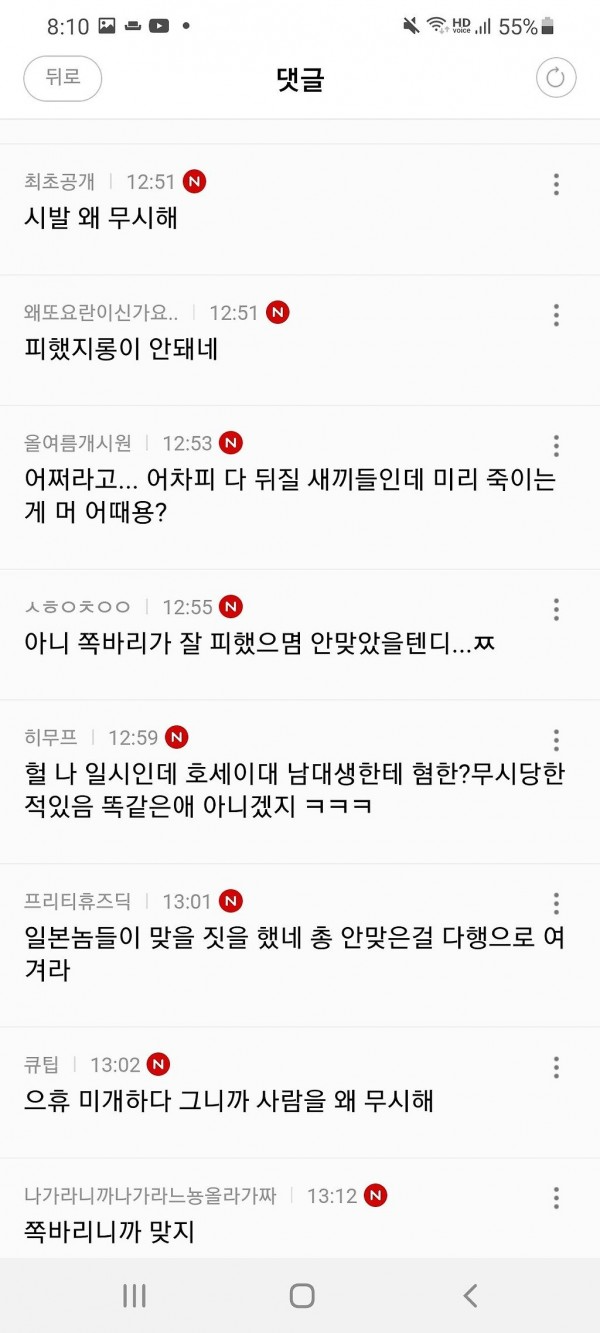Open options menu for 큐팁's comment

tap(556, 1066)
